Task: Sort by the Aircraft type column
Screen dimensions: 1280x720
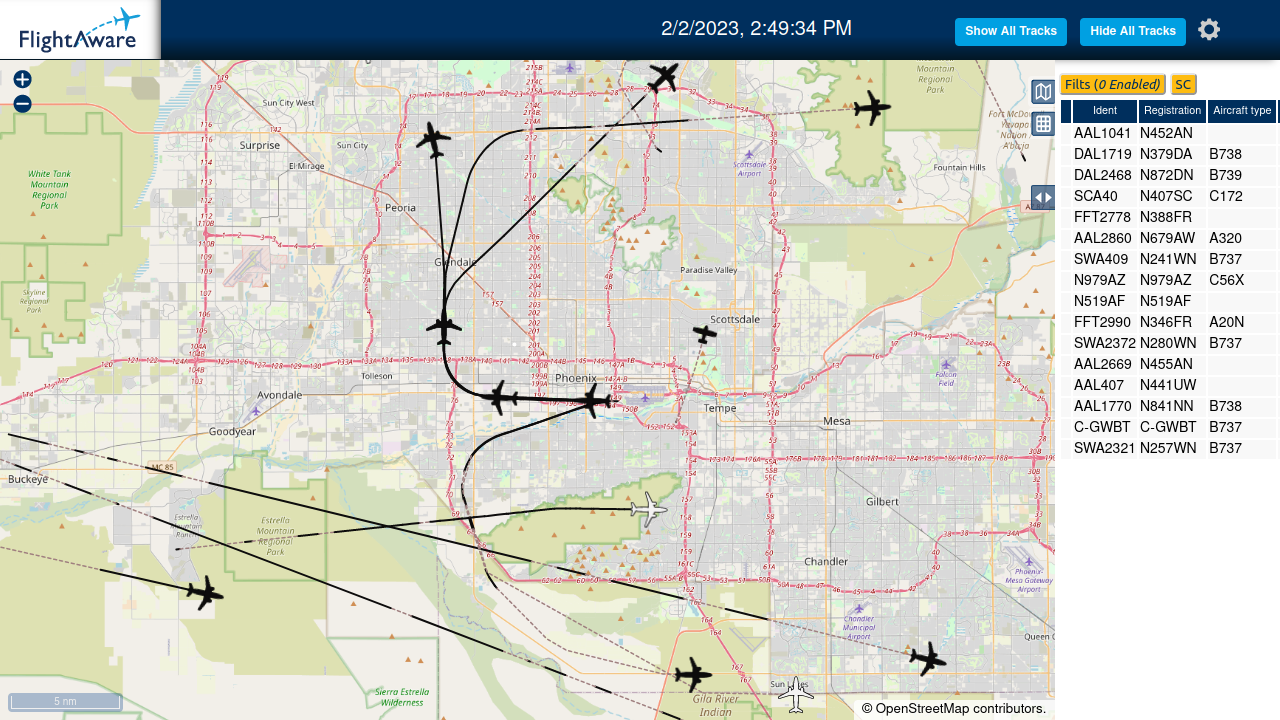Action: tap(1242, 111)
